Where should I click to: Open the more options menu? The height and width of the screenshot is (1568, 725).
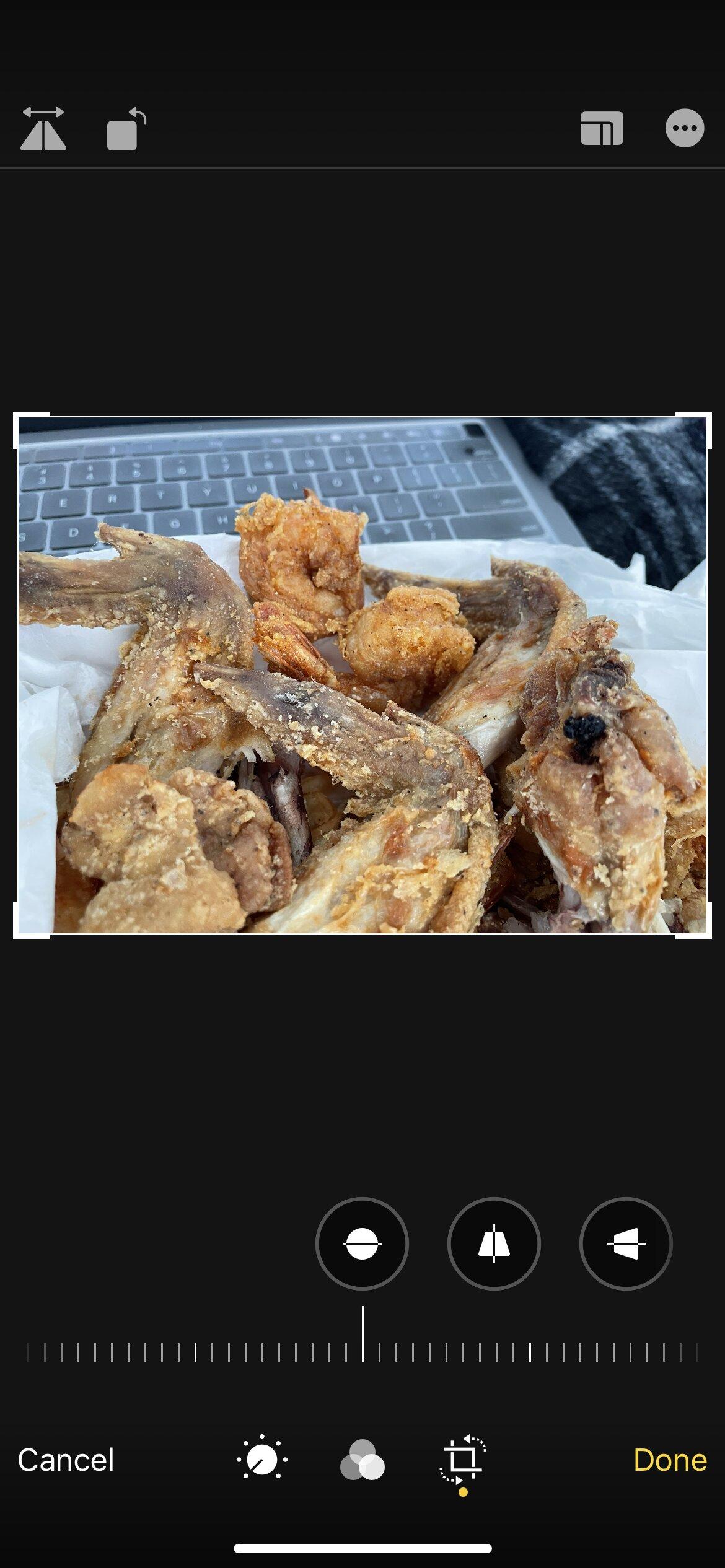[x=684, y=128]
